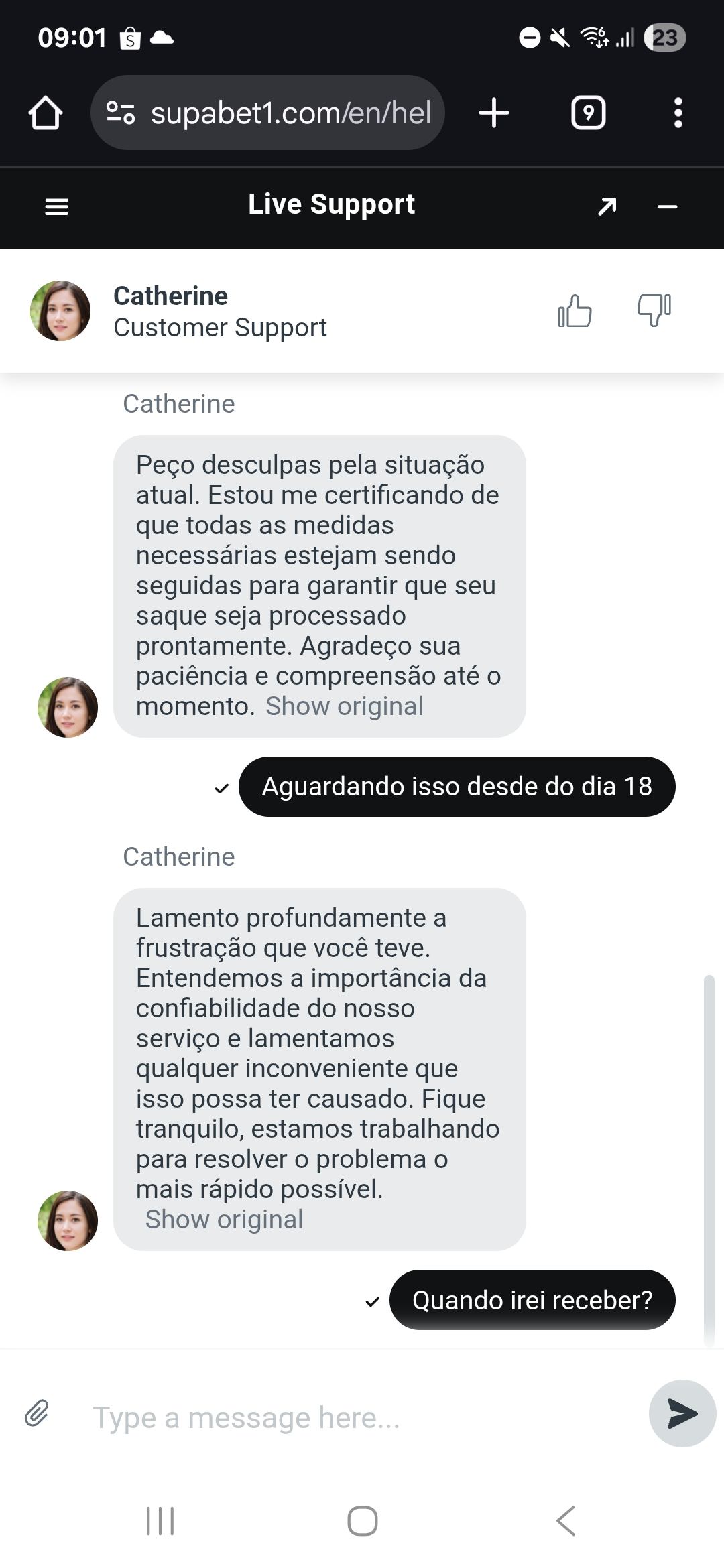724x1568 pixels.
Task: Tap Catherine's profile avatar
Action: [x=60, y=312]
